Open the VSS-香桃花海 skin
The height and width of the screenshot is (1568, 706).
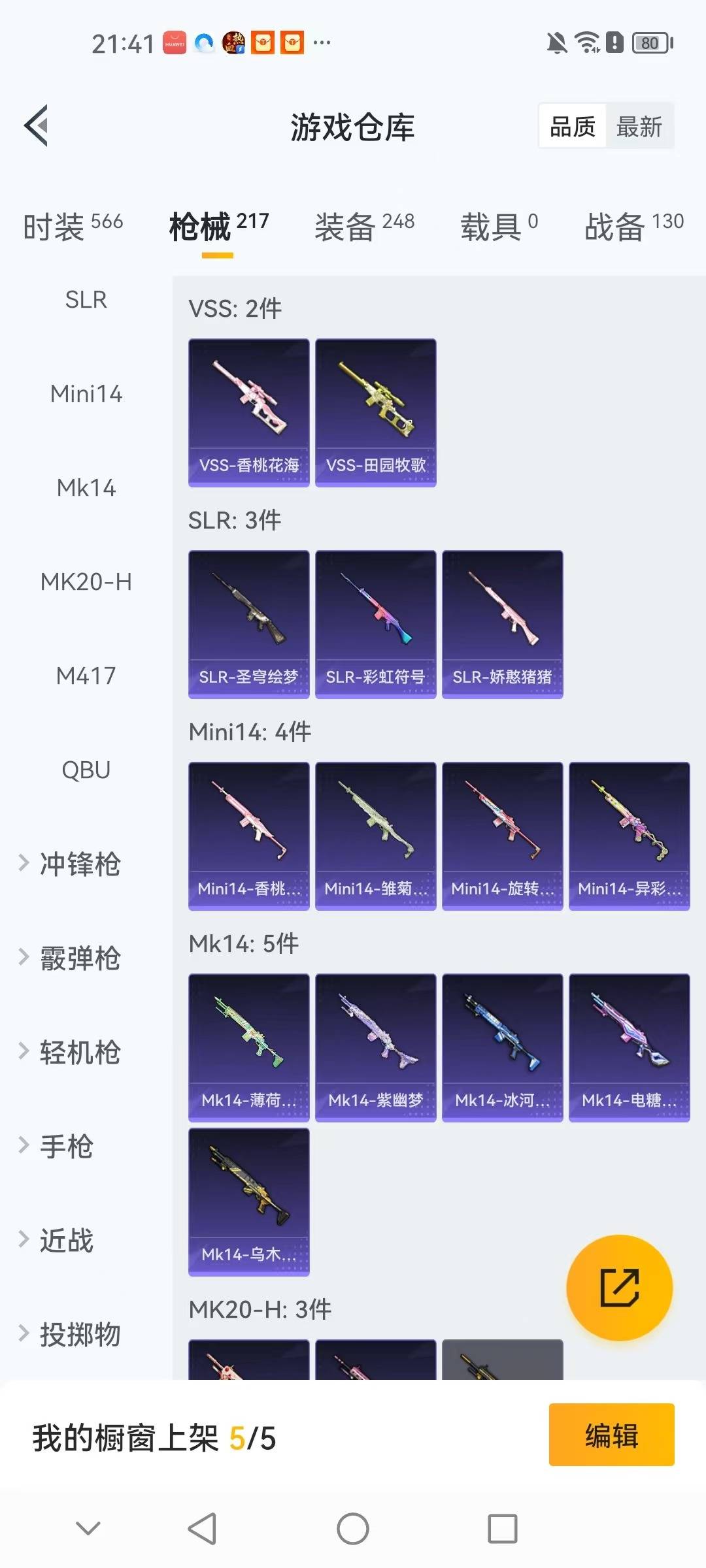coord(248,412)
